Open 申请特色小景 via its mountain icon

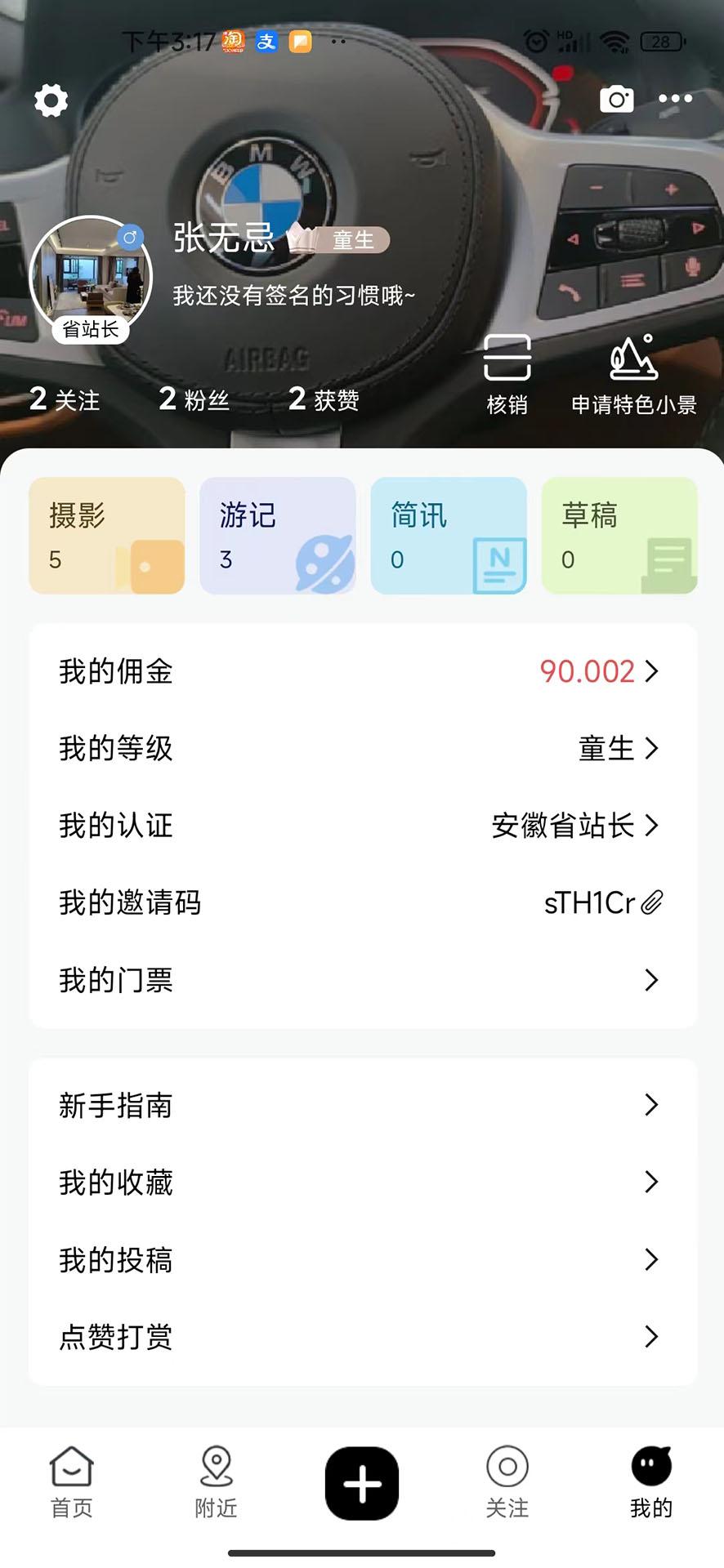[x=633, y=359]
